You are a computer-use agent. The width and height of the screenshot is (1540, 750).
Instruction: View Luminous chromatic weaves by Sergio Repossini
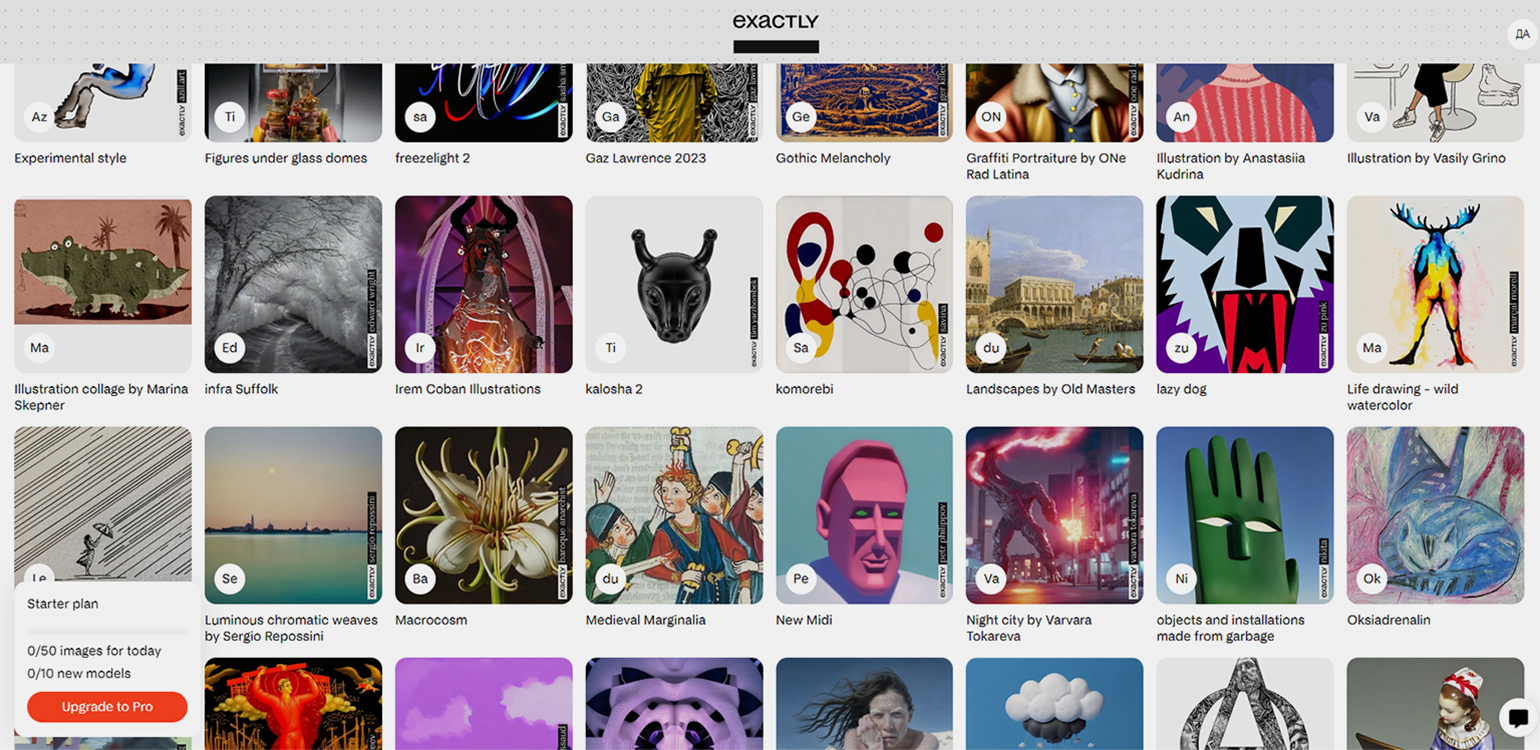point(293,515)
